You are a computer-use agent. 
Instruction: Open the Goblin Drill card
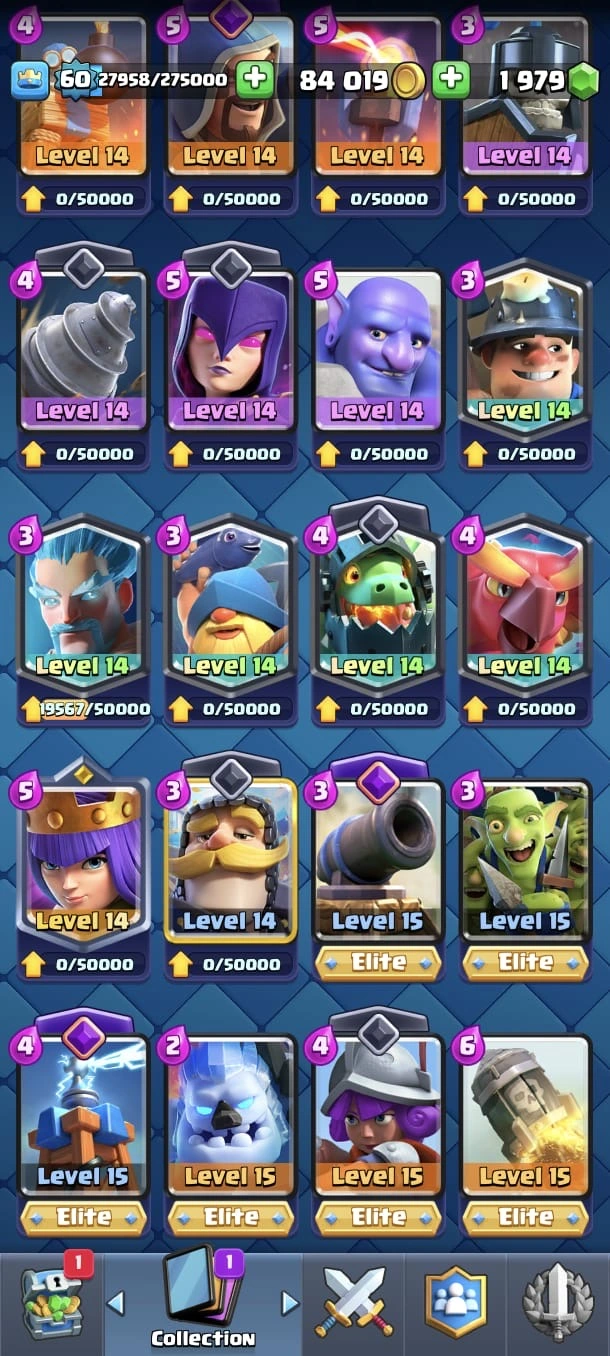click(x=82, y=350)
